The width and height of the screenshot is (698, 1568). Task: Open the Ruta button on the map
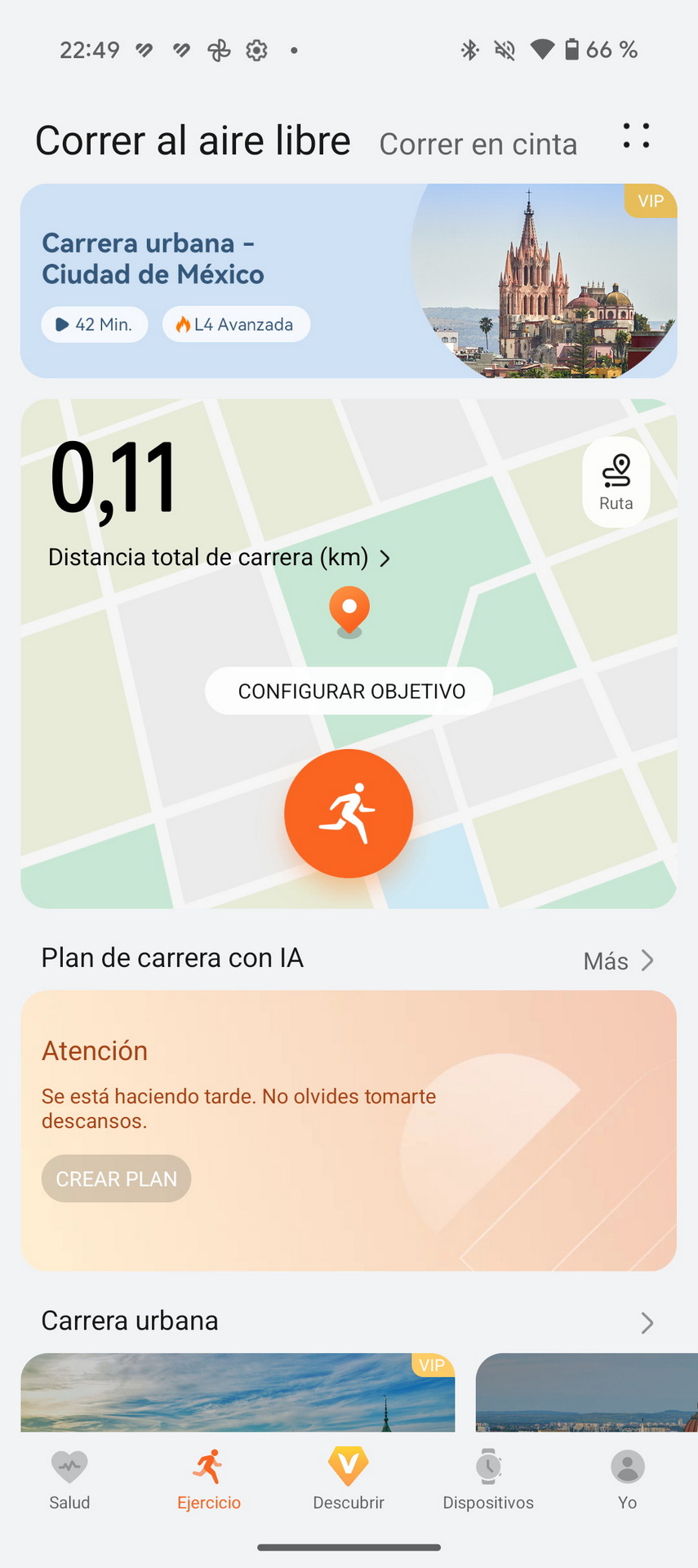tap(616, 483)
